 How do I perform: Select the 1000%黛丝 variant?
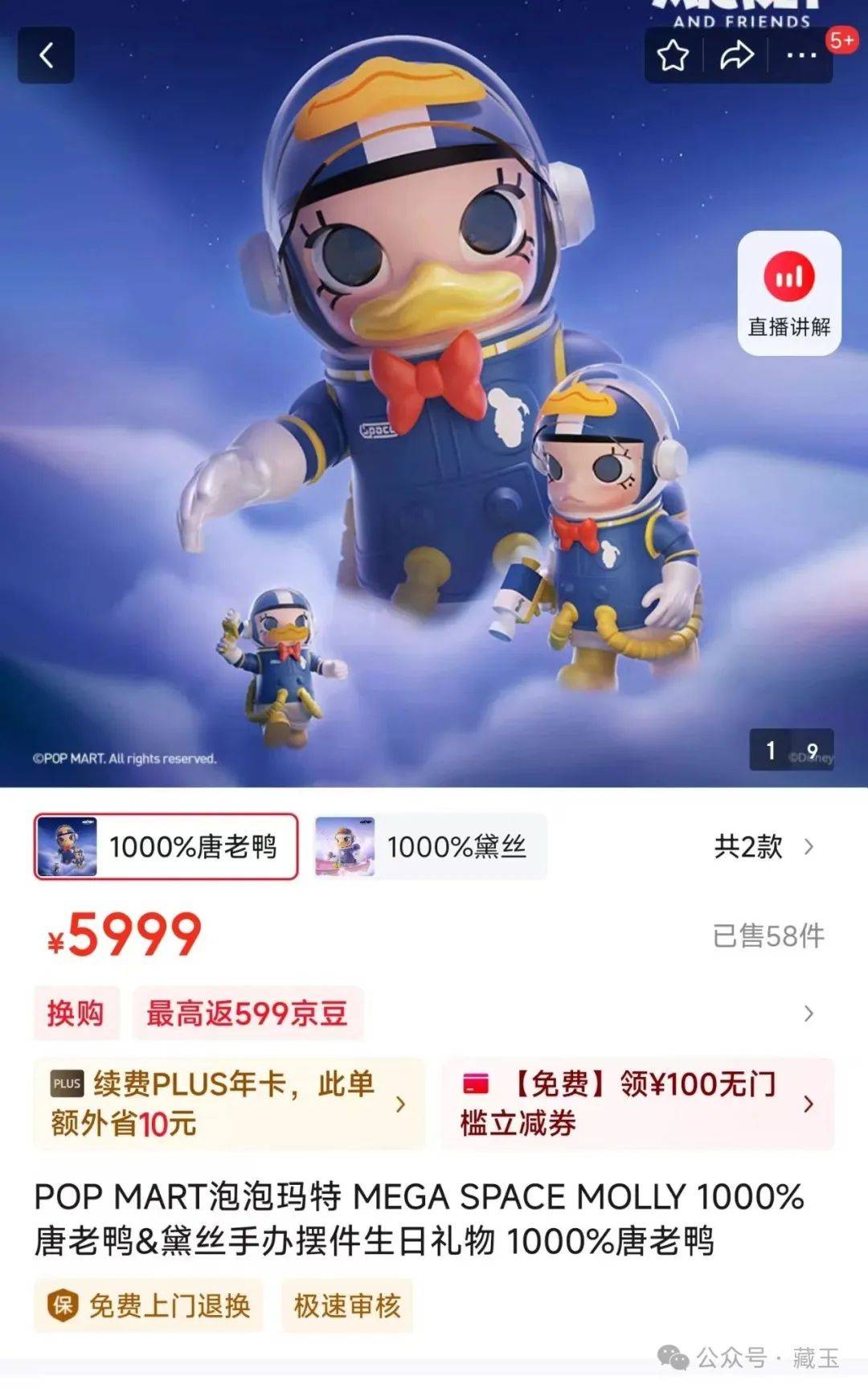(x=430, y=846)
